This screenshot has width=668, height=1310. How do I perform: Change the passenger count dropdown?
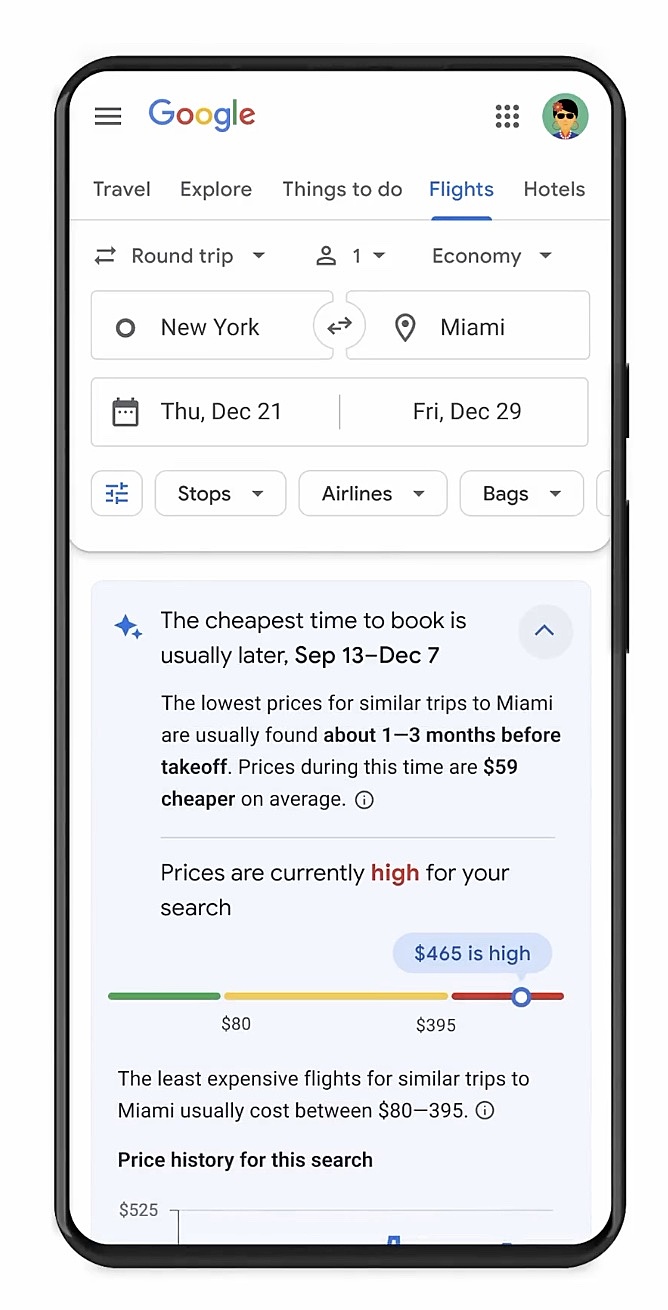pyautogui.click(x=351, y=256)
